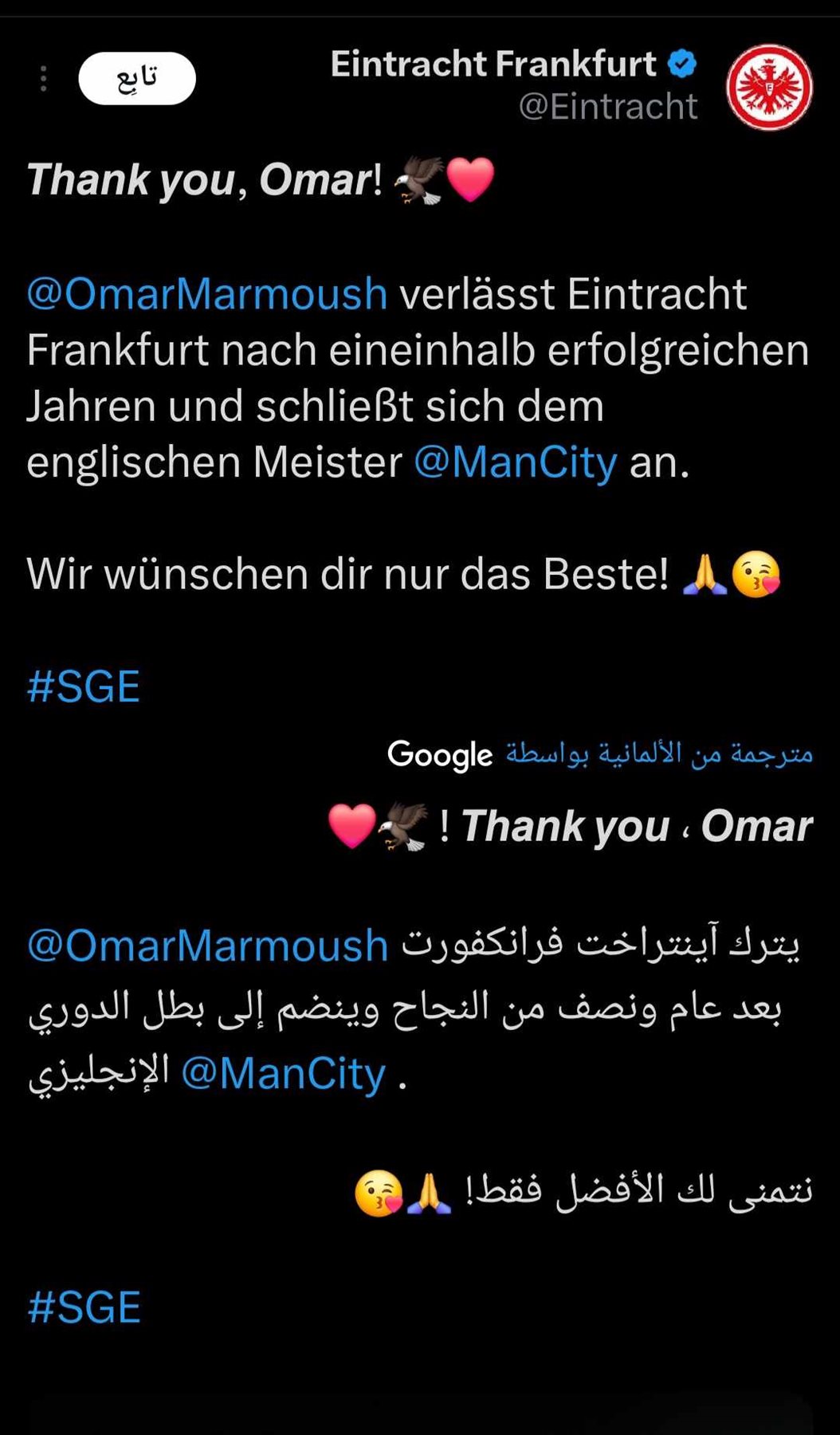Image resolution: width=840 pixels, height=1435 pixels.
Task: Open @ManCity mention in the German text
Action: 516,462
